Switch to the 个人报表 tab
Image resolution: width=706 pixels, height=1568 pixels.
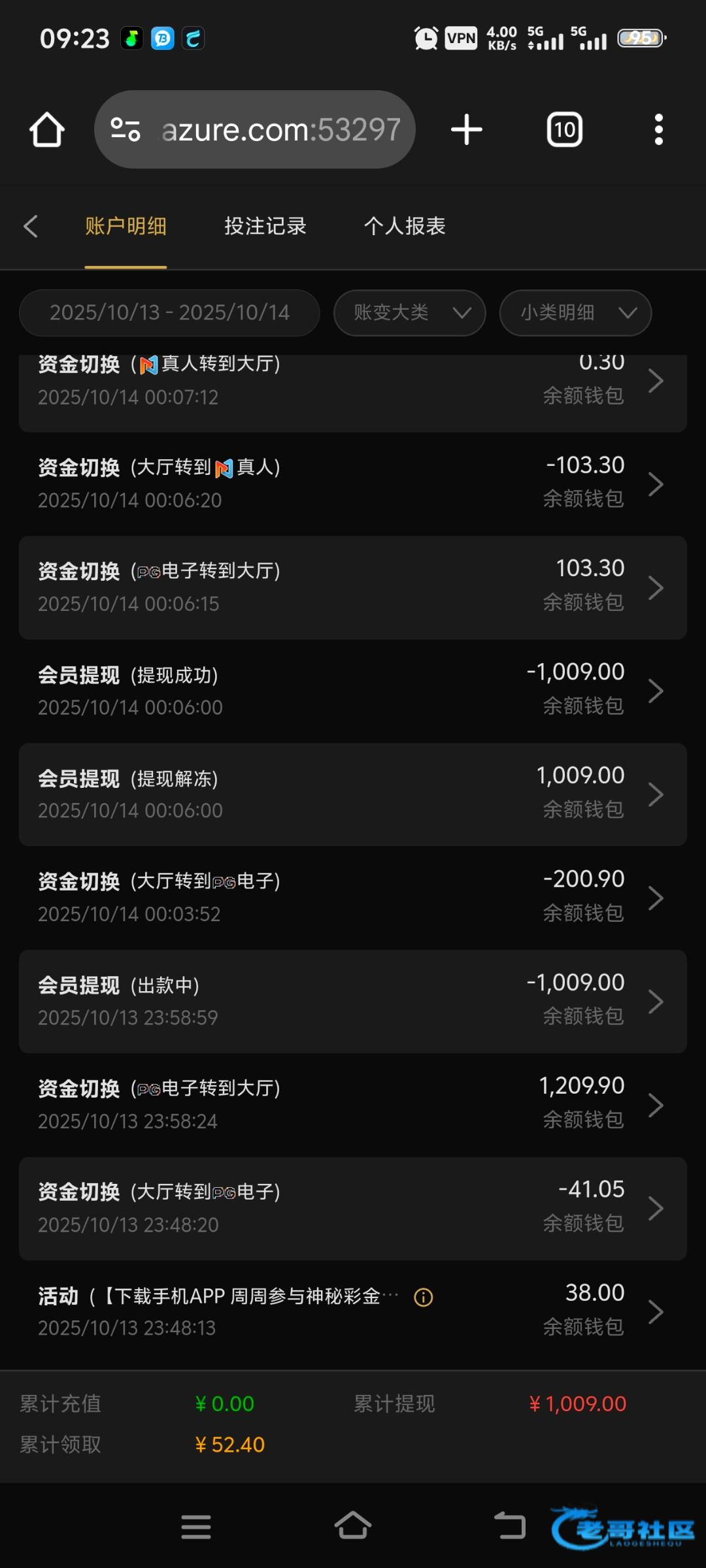405,226
